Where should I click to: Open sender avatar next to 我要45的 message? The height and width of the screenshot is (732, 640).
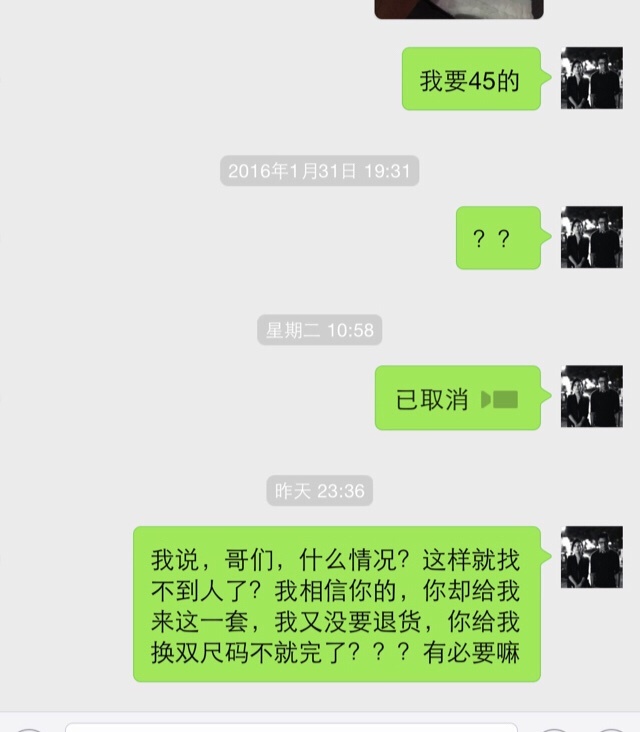pyautogui.click(x=591, y=78)
